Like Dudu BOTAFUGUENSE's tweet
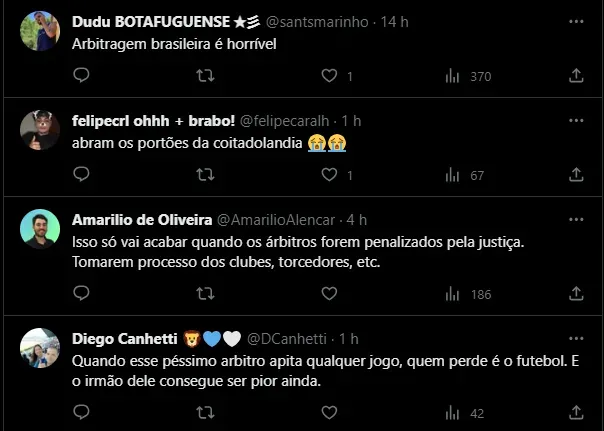Image resolution: width=604 pixels, height=431 pixels. [329, 76]
